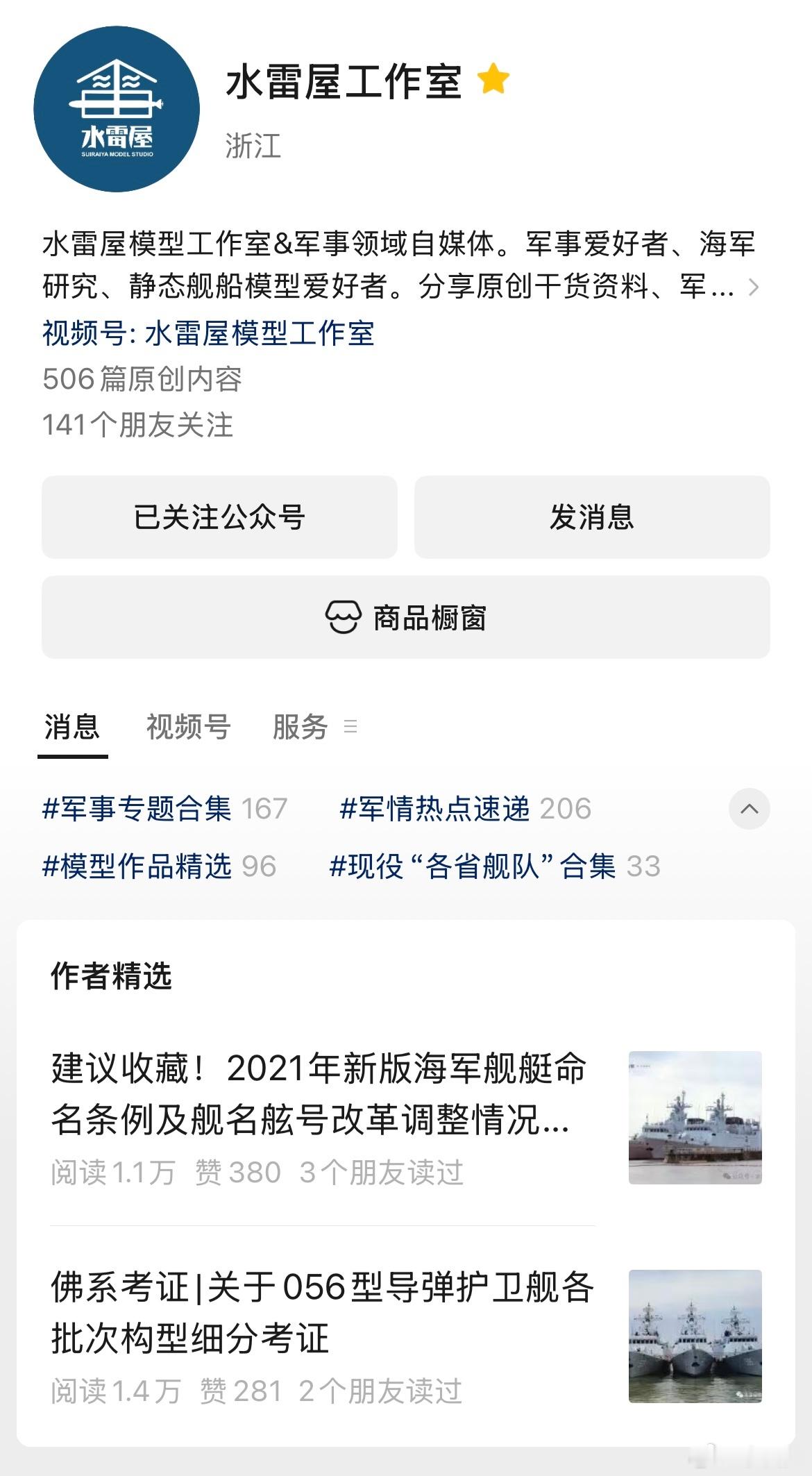Image resolution: width=812 pixels, height=1476 pixels.
Task: Switch to the 服务 tab
Action: pyautogui.click(x=300, y=726)
